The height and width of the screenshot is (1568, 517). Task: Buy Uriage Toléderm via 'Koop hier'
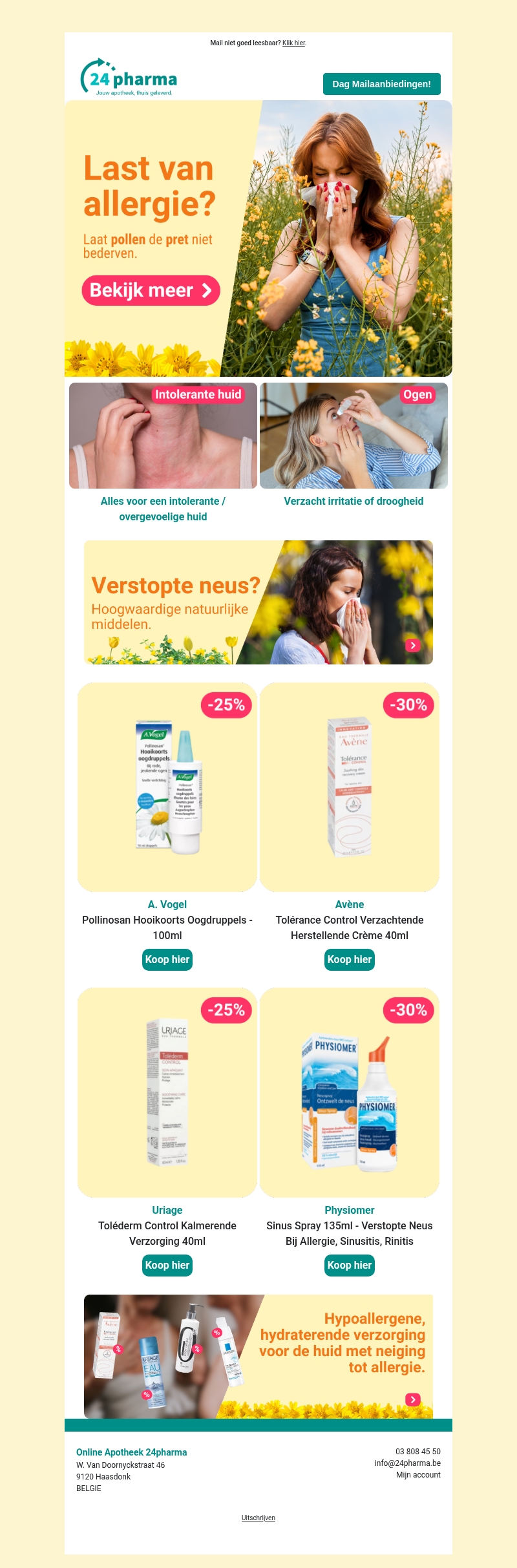pos(167,1266)
